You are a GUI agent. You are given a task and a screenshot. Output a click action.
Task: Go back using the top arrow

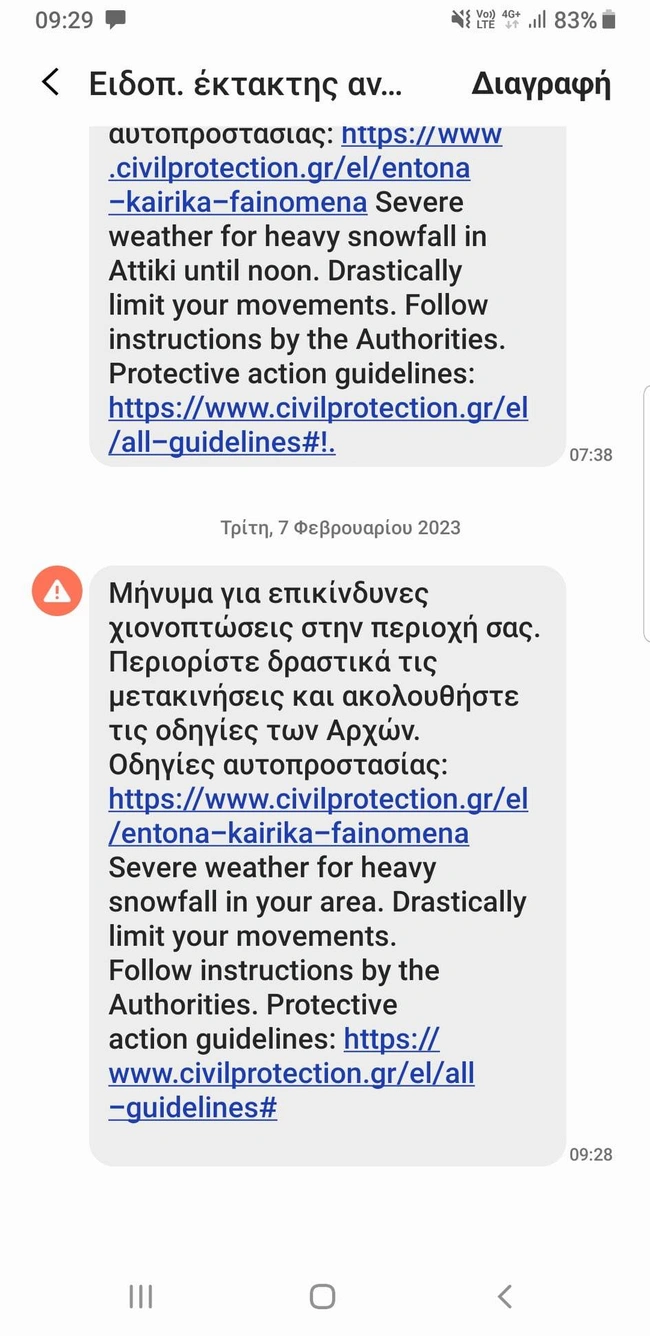coord(51,83)
